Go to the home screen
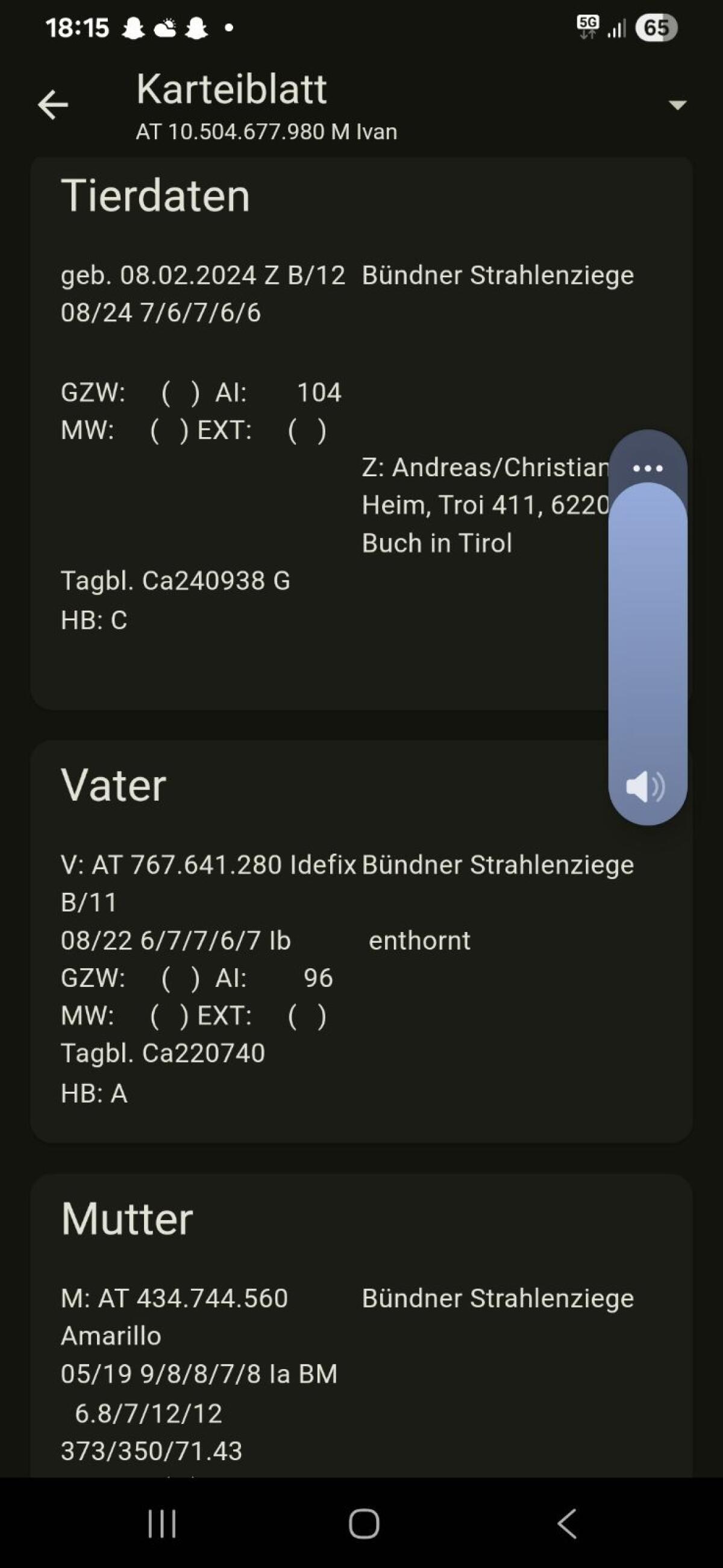The width and height of the screenshot is (723, 1568). [x=364, y=1523]
